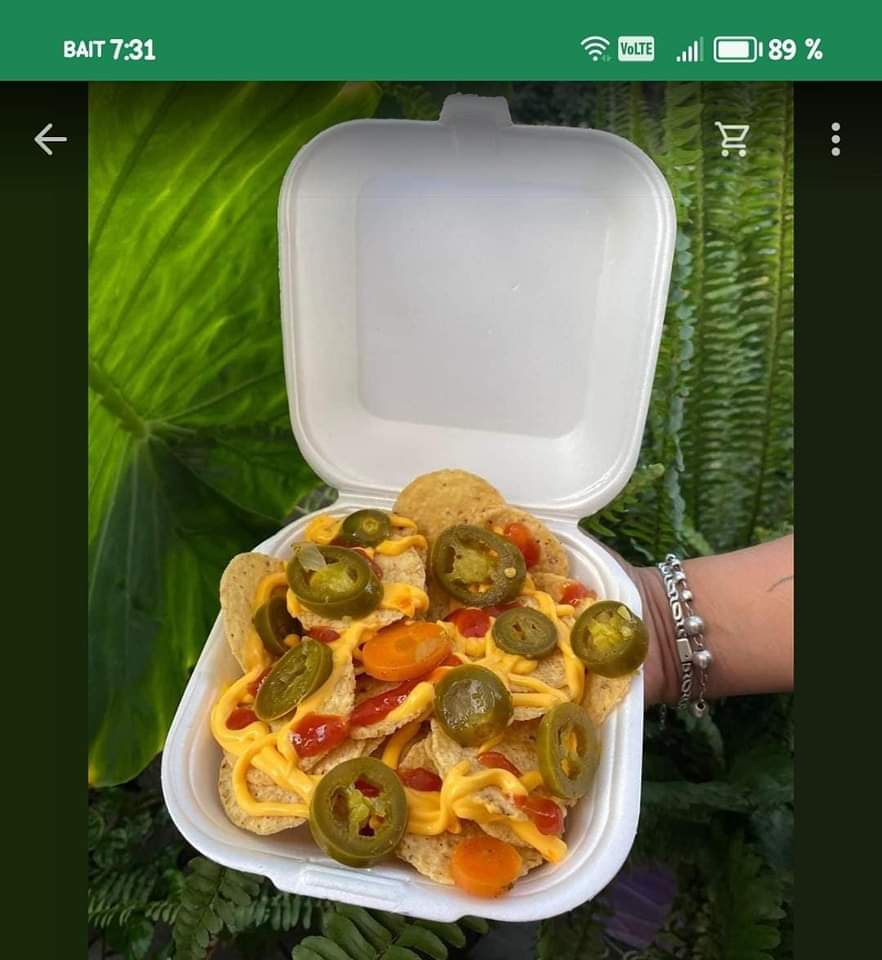
Task: Go back using the arrow icon
Action: click(50, 139)
